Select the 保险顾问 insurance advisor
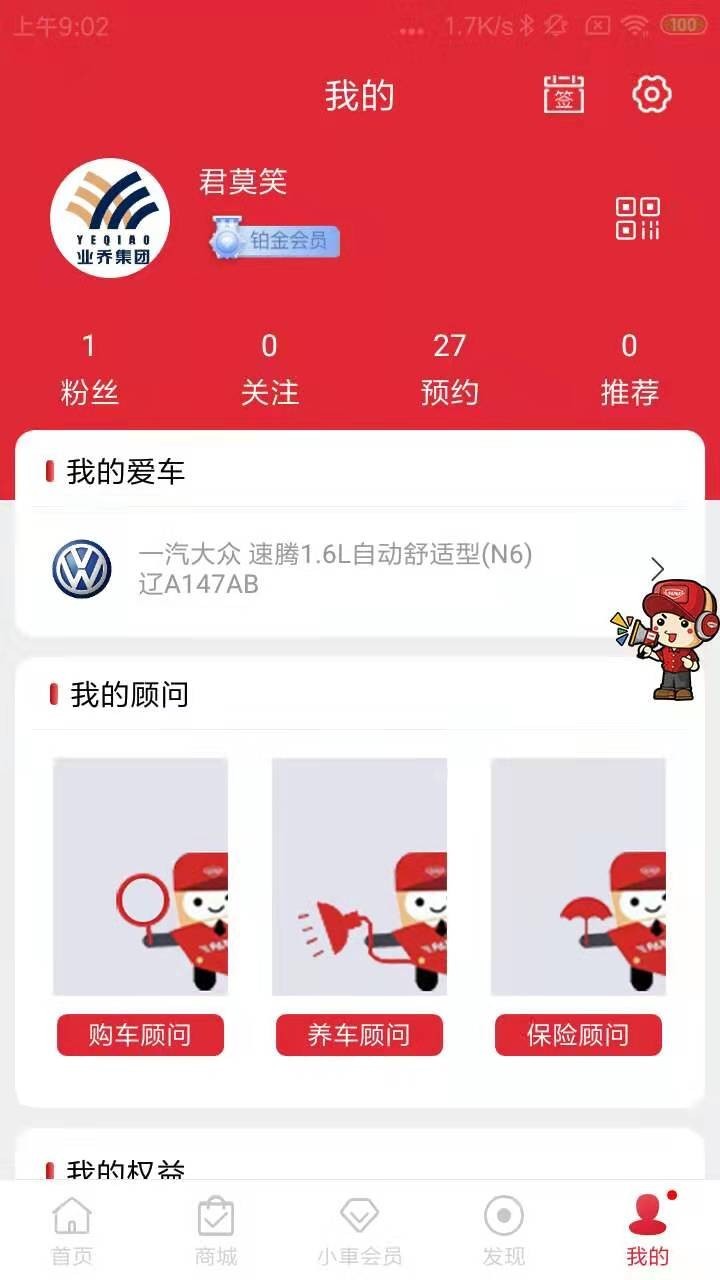 point(578,1035)
